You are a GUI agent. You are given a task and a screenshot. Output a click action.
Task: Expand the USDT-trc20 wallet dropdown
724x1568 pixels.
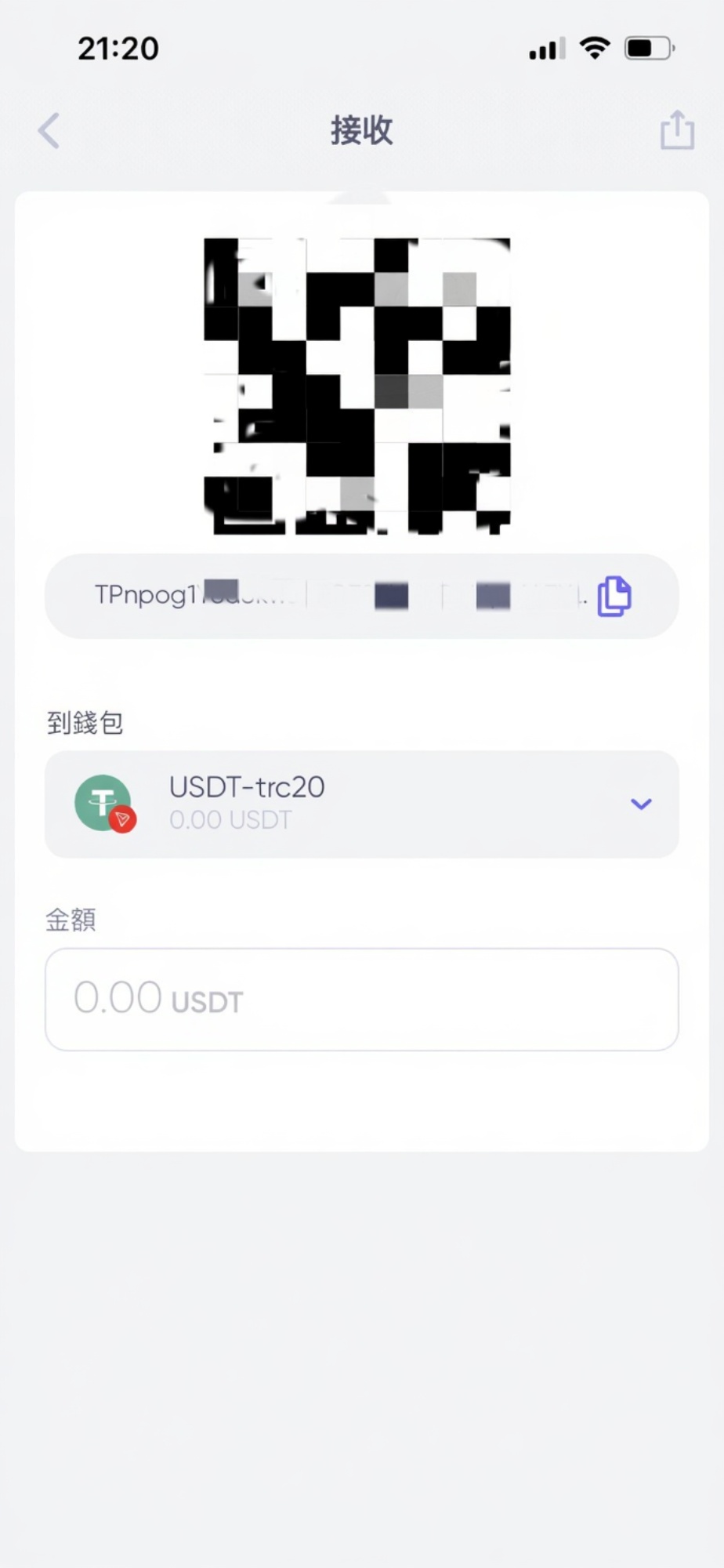coord(641,804)
